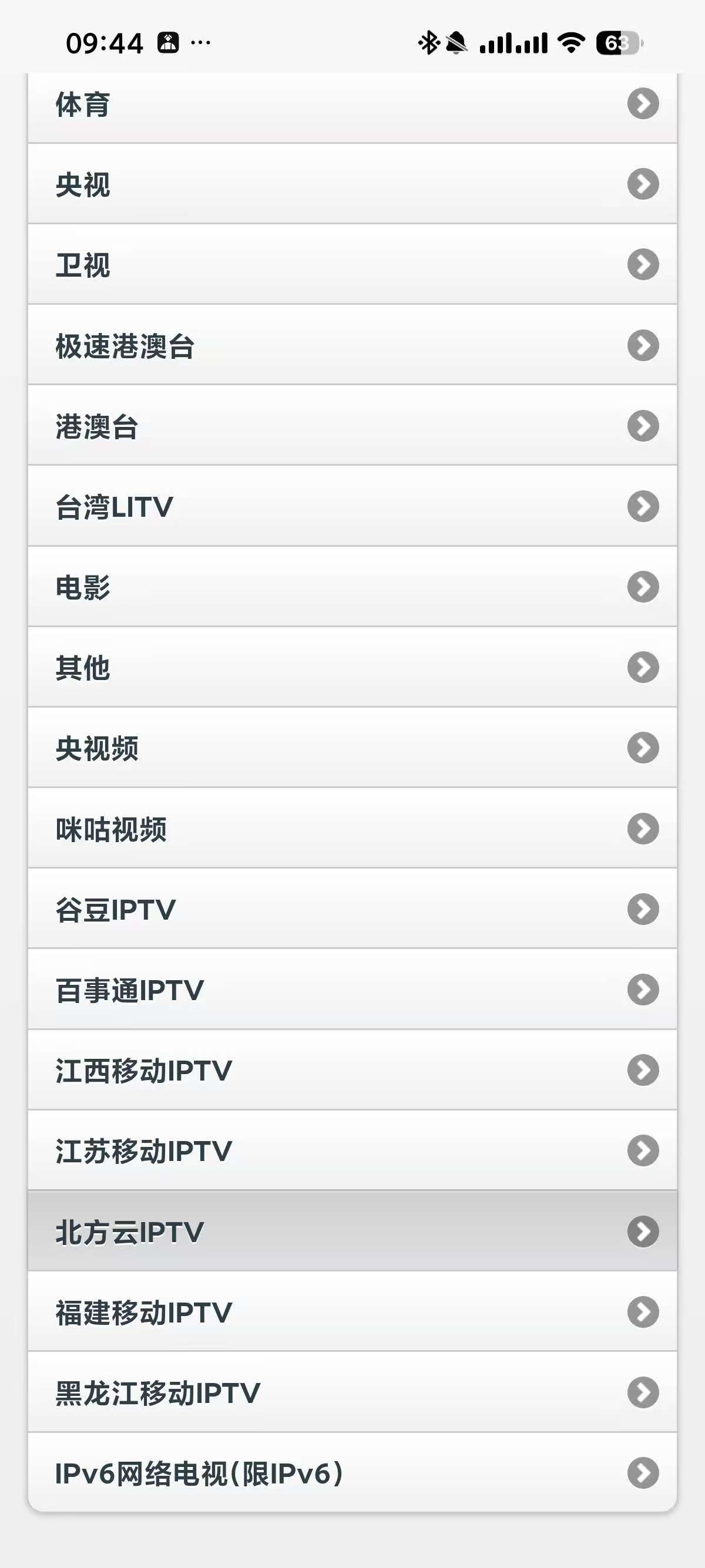The height and width of the screenshot is (1568, 705).
Task: Open IPv6网络电视(限IPv6) category
Action: [352, 1473]
